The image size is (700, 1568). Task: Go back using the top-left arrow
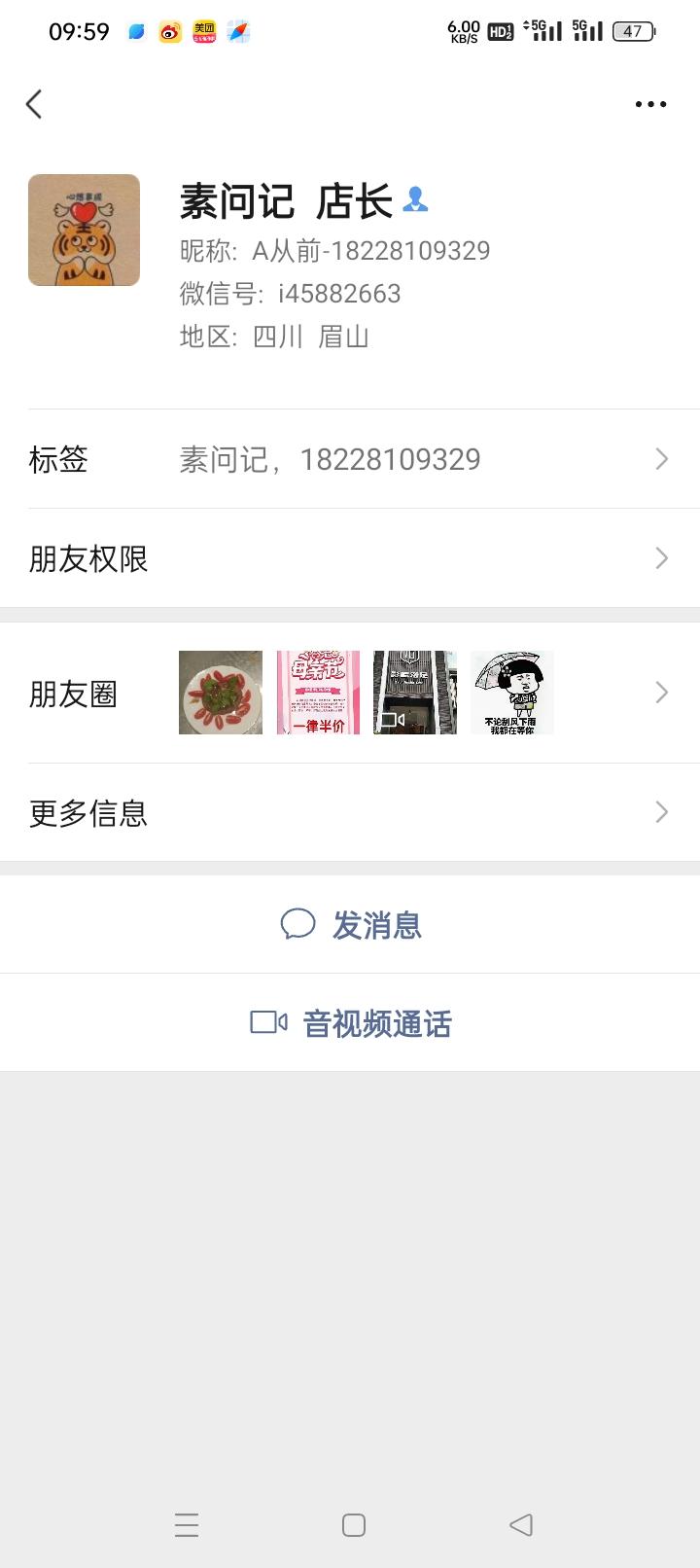coord(35,104)
